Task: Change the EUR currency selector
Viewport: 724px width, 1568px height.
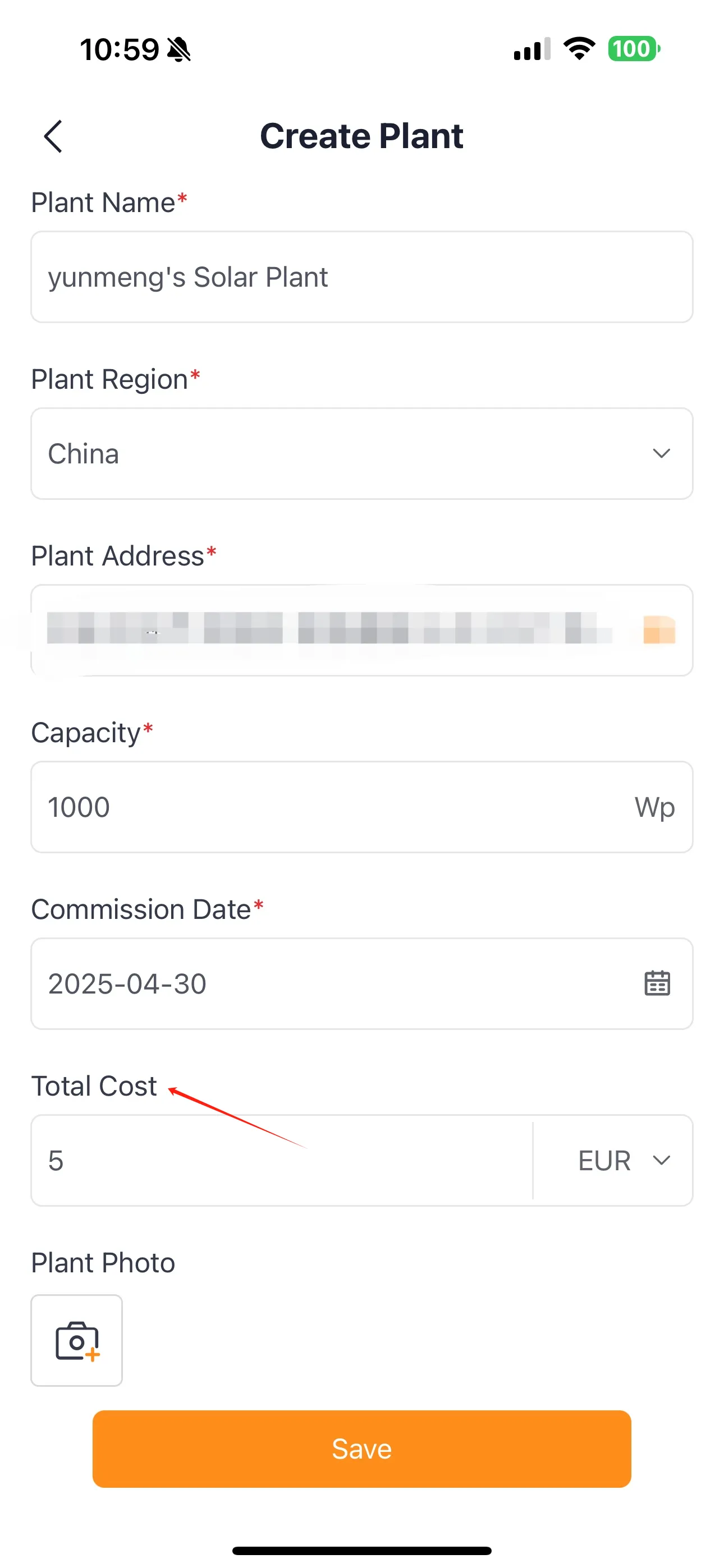Action: point(613,1160)
